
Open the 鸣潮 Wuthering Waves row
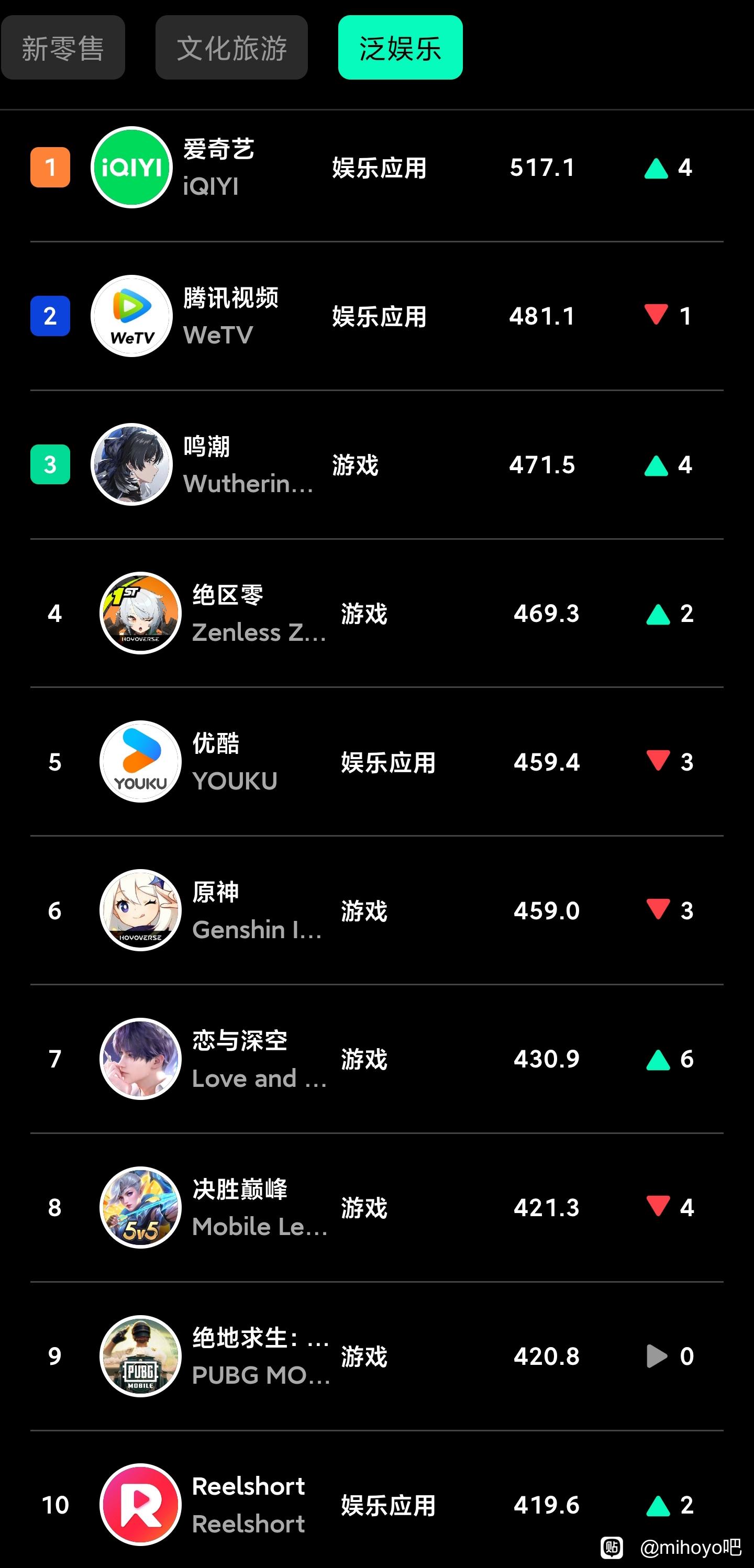tap(376, 464)
